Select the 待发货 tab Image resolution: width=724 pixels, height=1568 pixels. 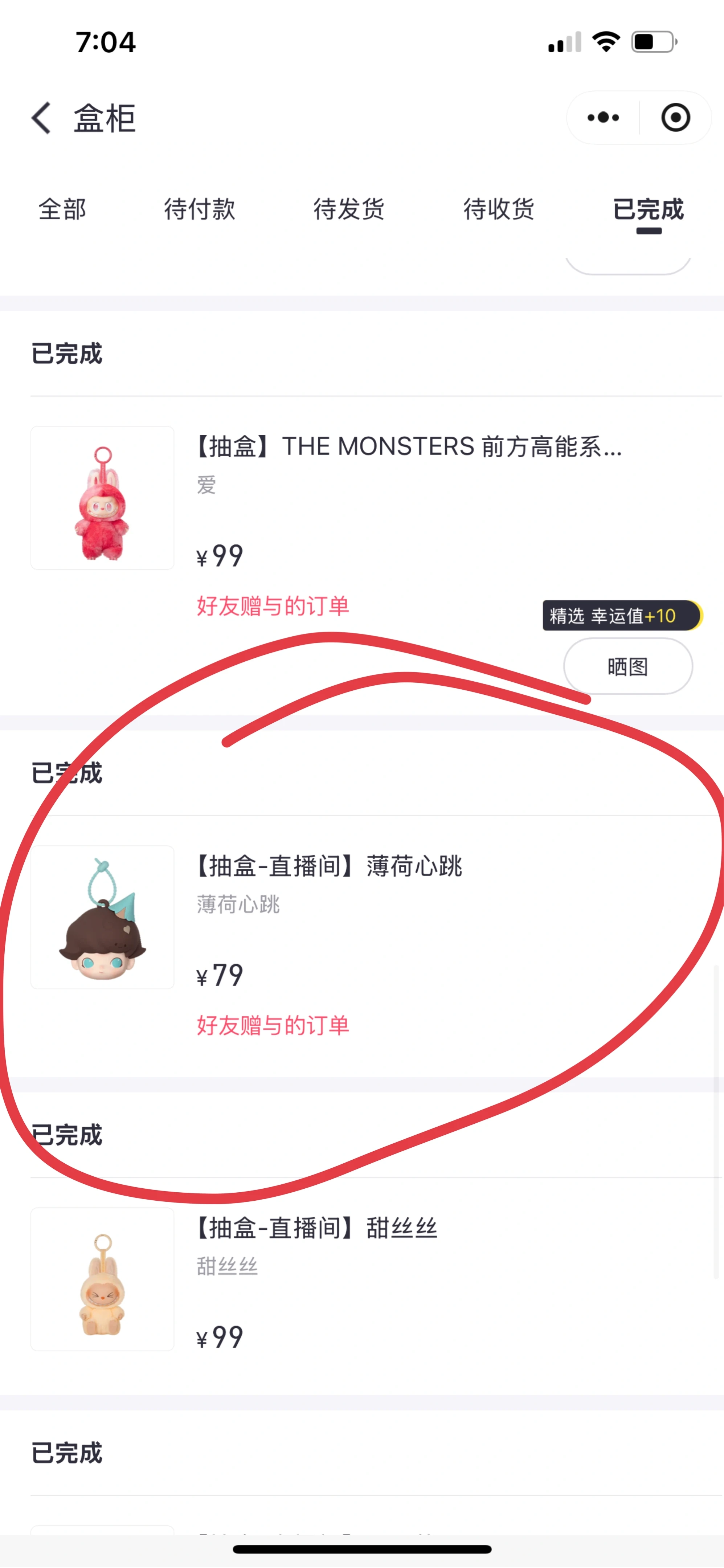point(349,209)
